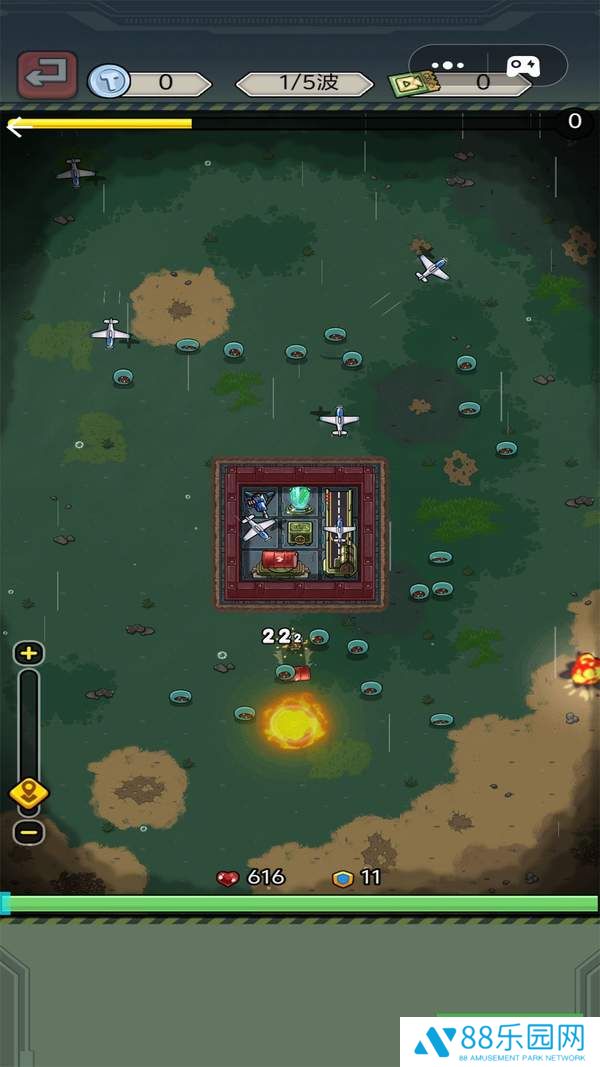Screen dimensions: 600x1067
Task: Open the three-dot mini program menu
Action: [447, 65]
